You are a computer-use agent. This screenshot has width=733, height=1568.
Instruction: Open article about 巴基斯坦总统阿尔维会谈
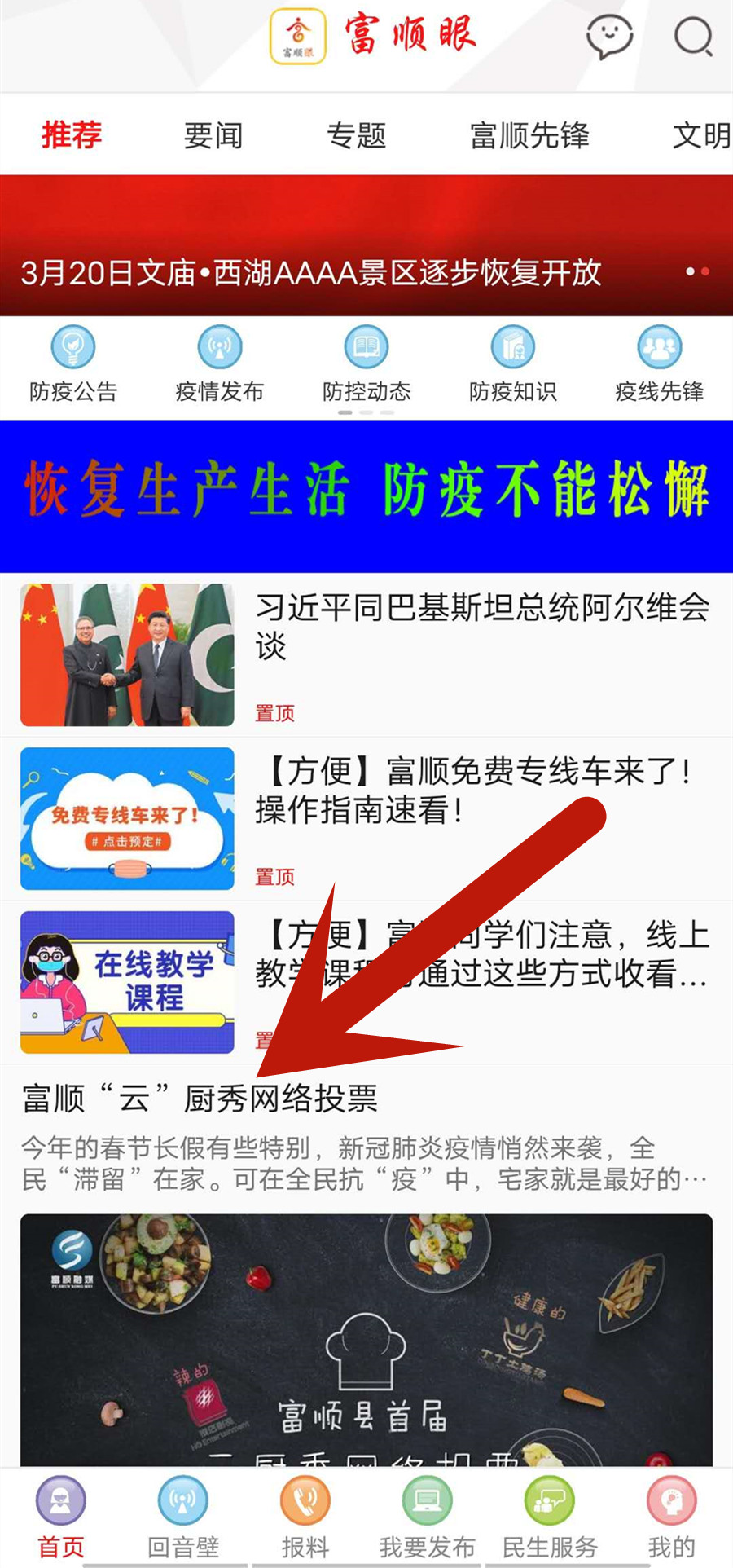tap(481, 626)
